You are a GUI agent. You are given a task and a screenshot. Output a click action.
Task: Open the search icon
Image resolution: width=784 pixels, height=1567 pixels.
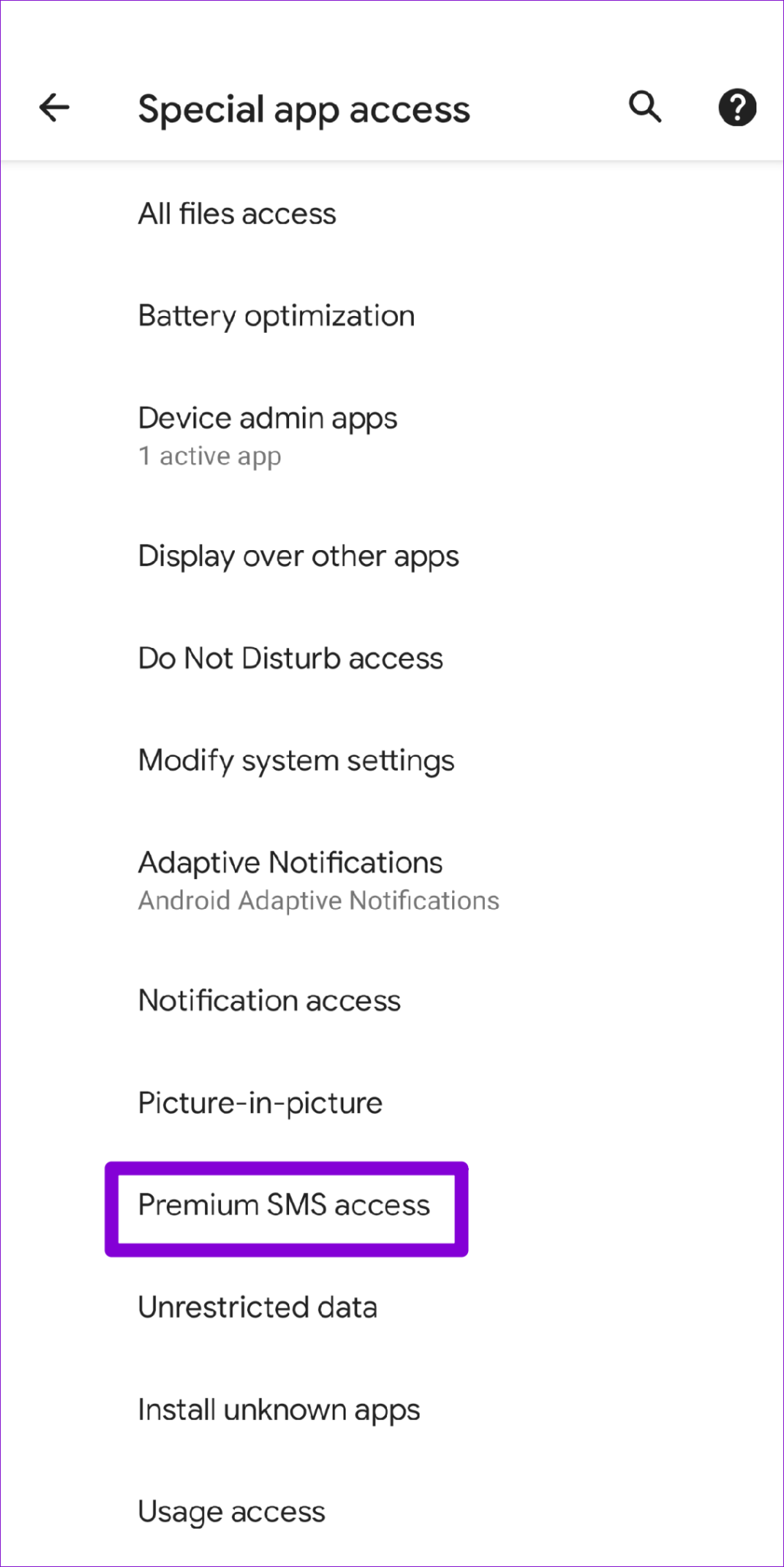click(x=645, y=107)
